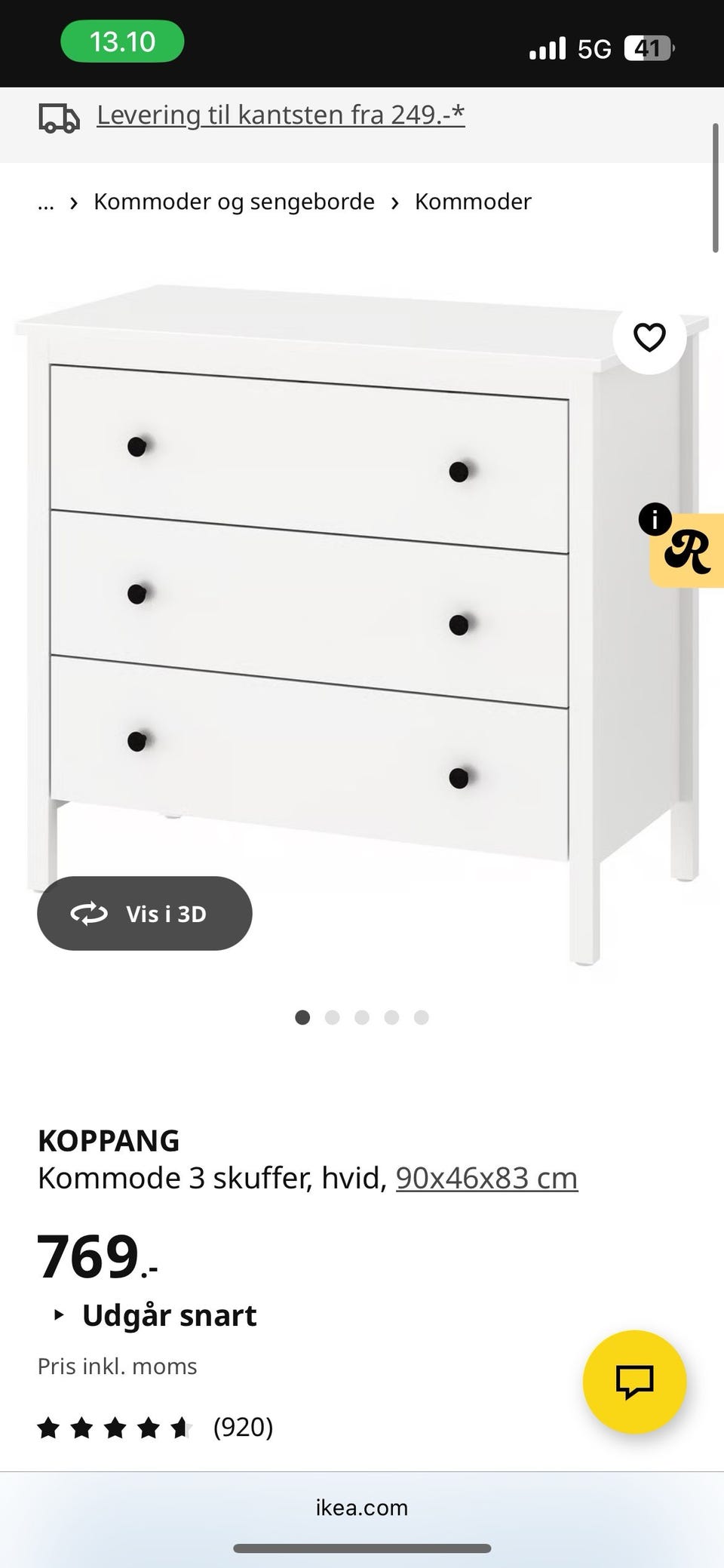
Task: Show measurements 90x46x83 cm
Action: [486, 1178]
